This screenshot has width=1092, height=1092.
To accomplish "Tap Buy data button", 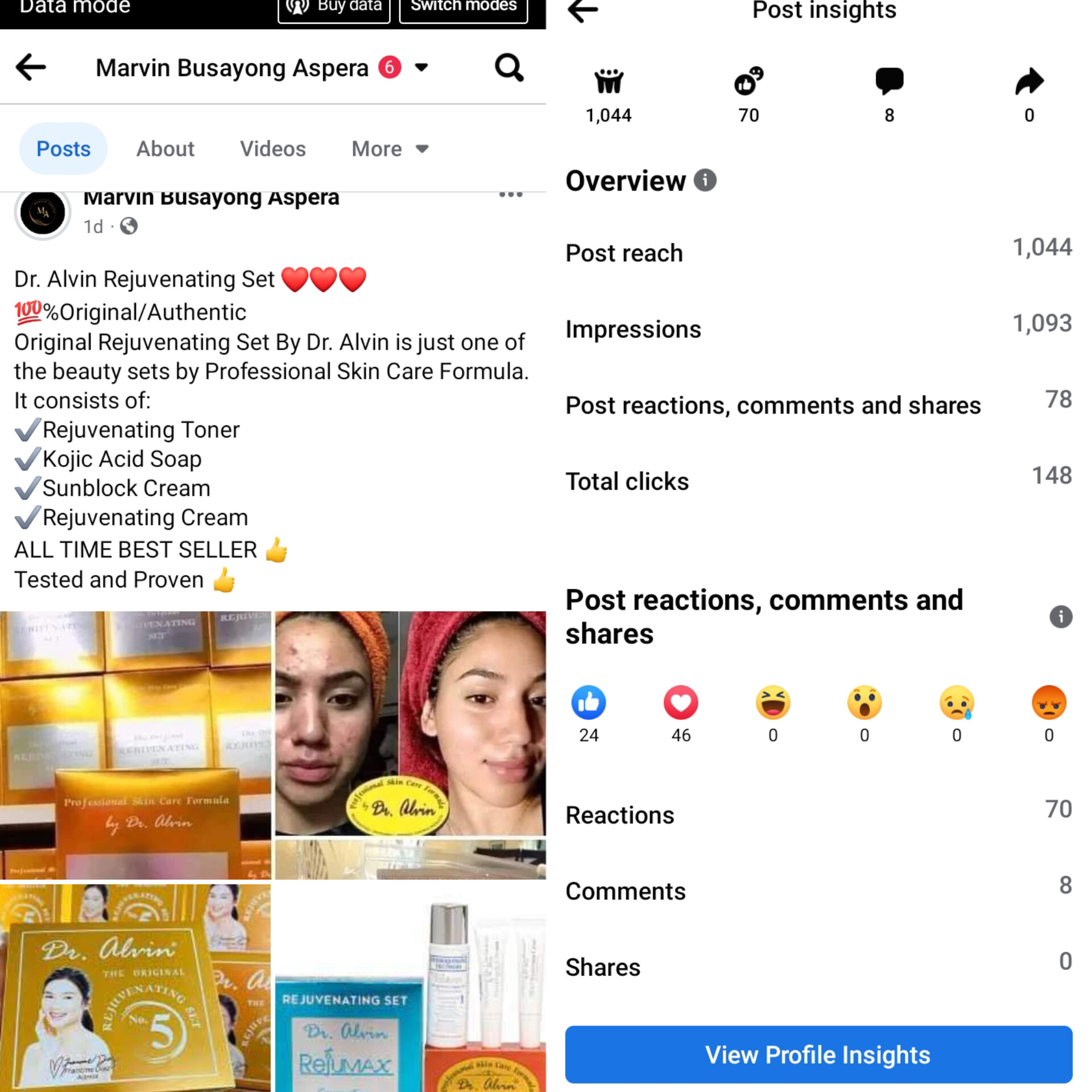I will point(334,8).
